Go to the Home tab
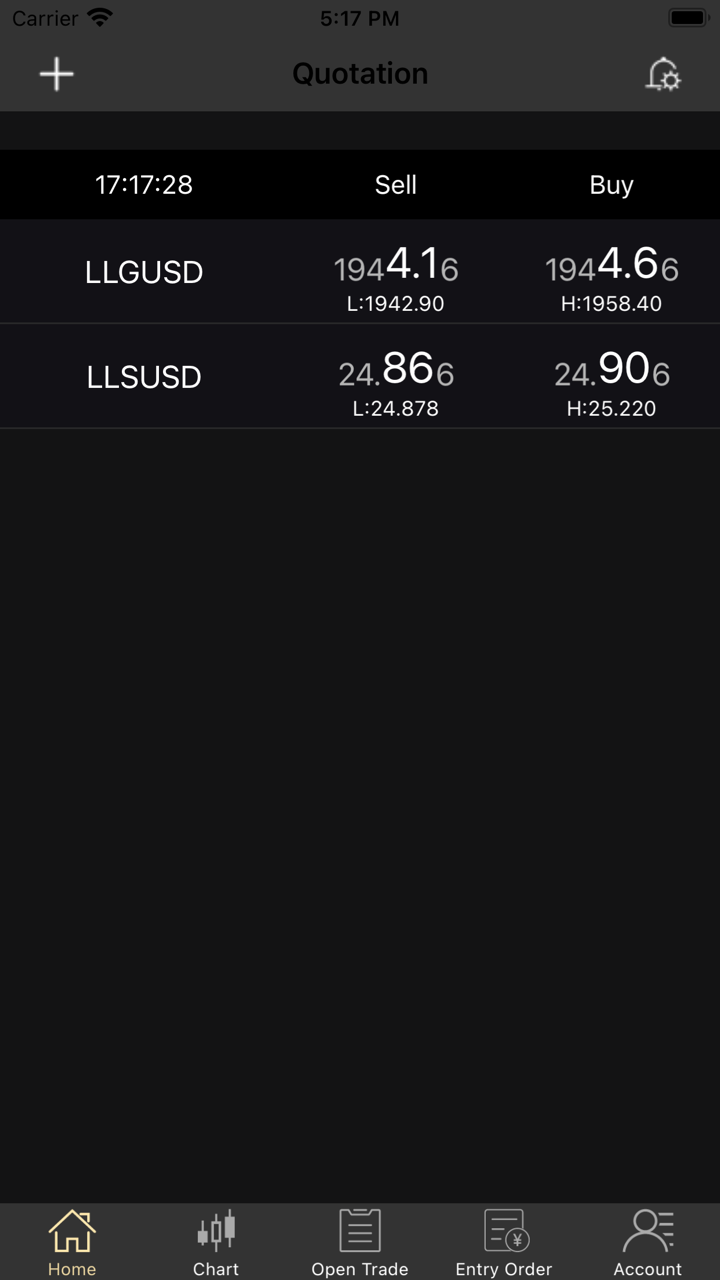720x1280 pixels. [x=72, y=1242]
